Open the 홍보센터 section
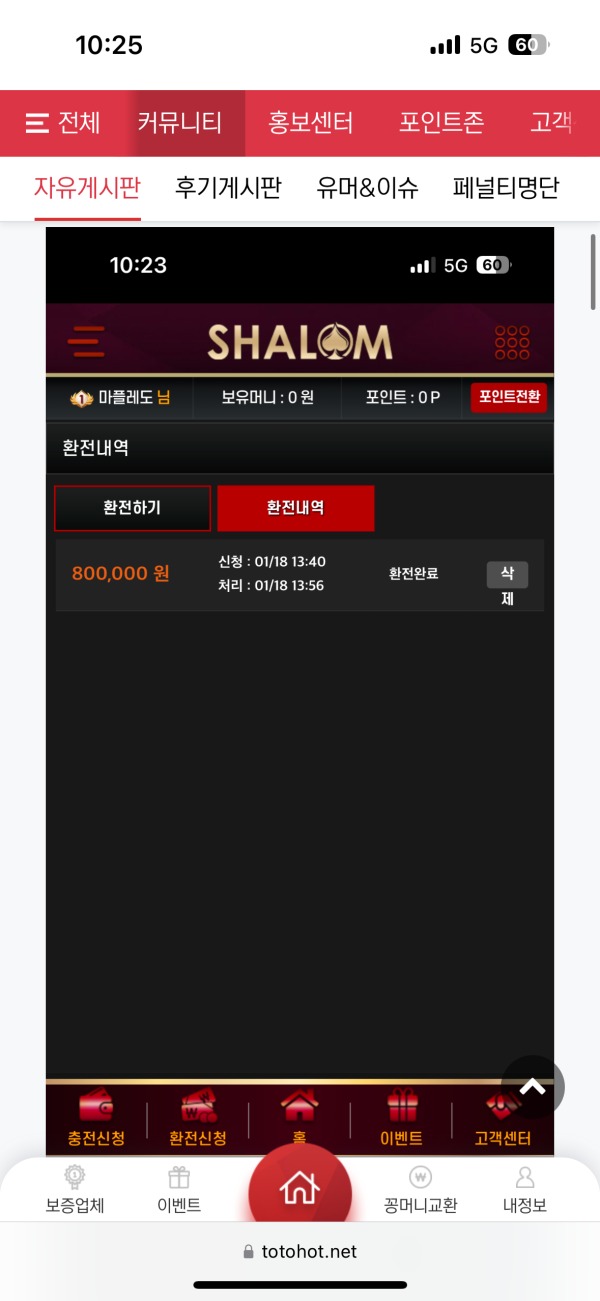600x1301 pixels. coord(310,123)
